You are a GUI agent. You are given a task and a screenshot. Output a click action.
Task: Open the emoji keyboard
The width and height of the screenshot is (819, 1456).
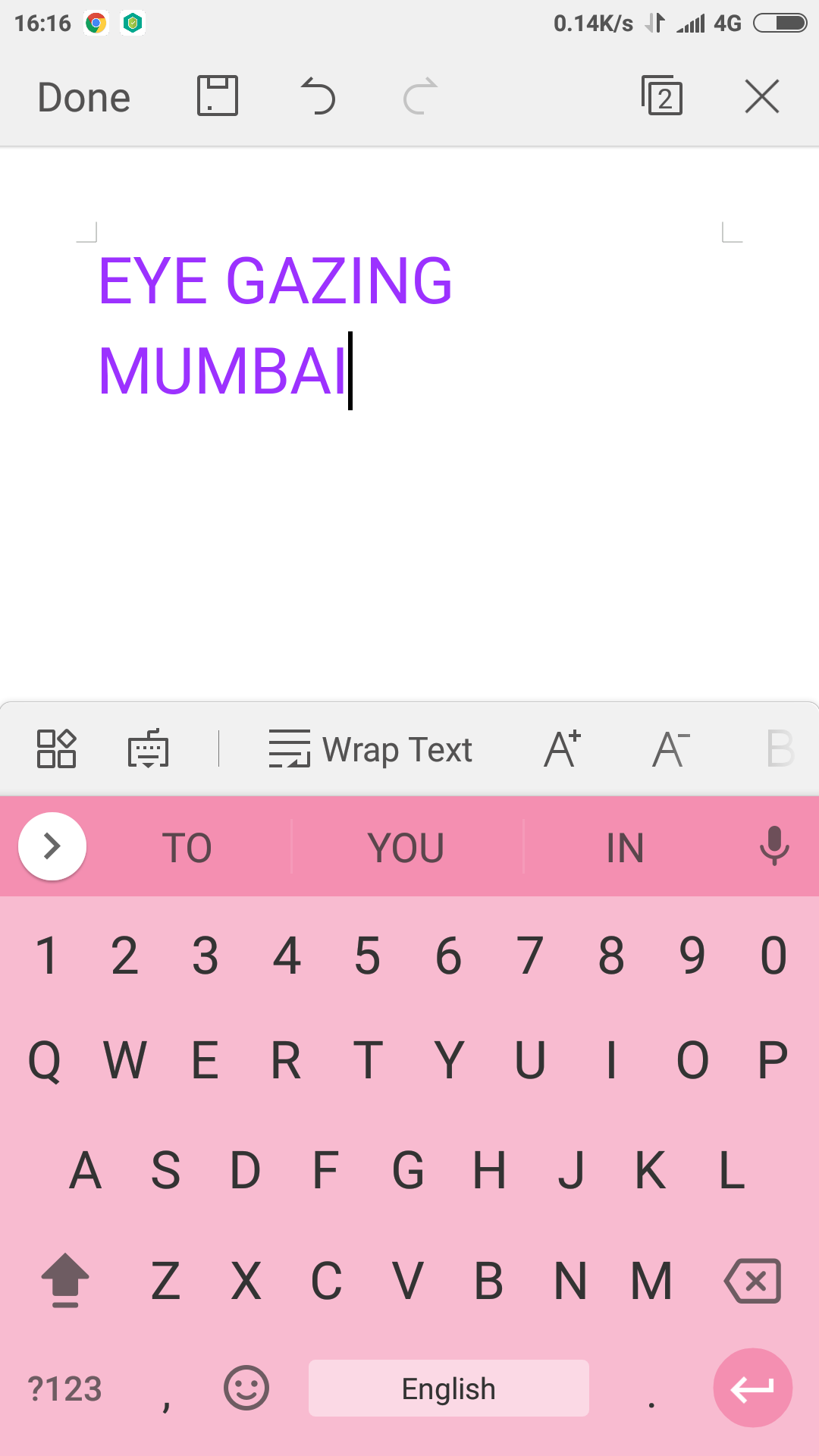[x=246, y=1389]
